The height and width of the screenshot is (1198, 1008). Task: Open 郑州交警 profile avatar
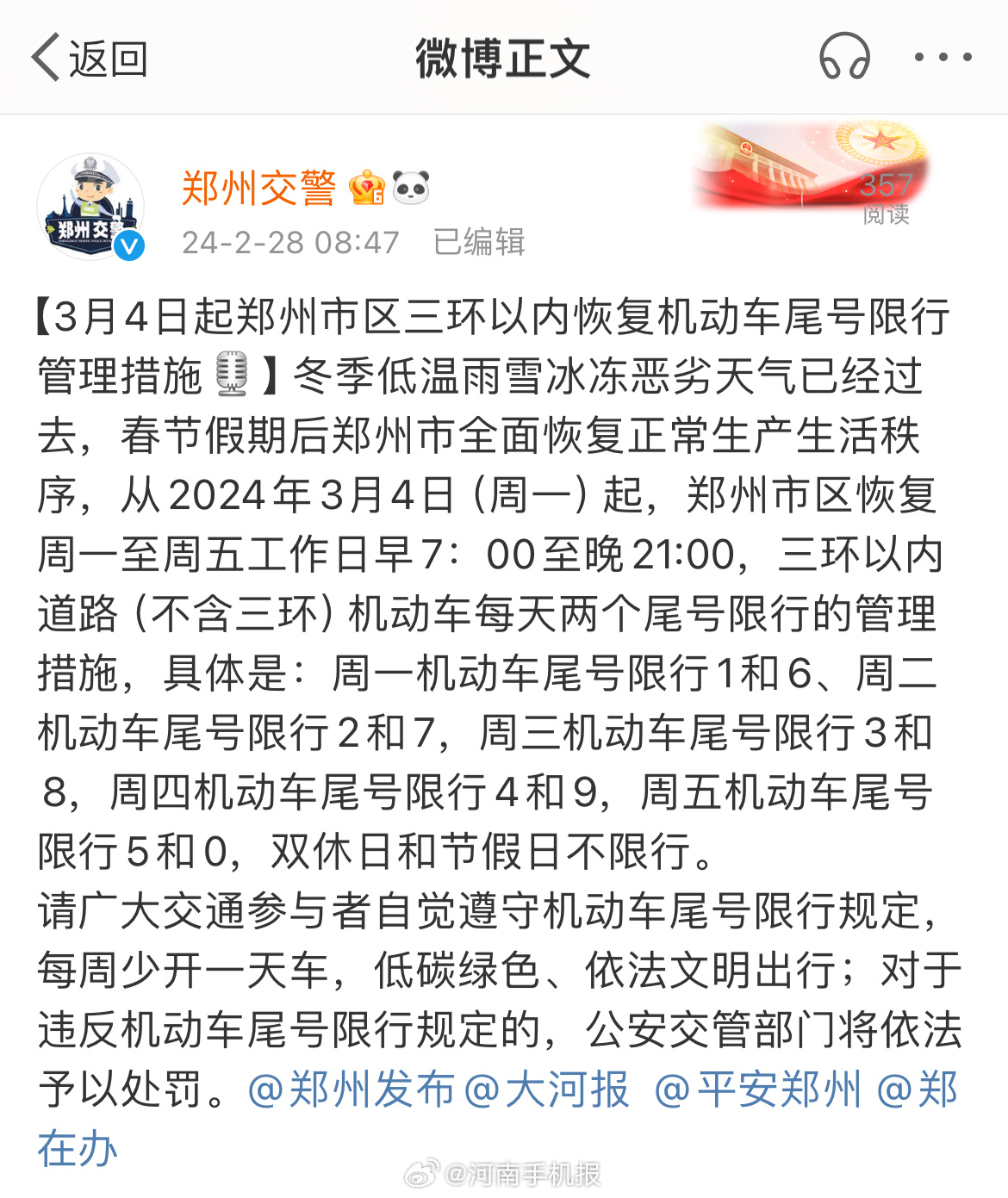tap(90, 208)
